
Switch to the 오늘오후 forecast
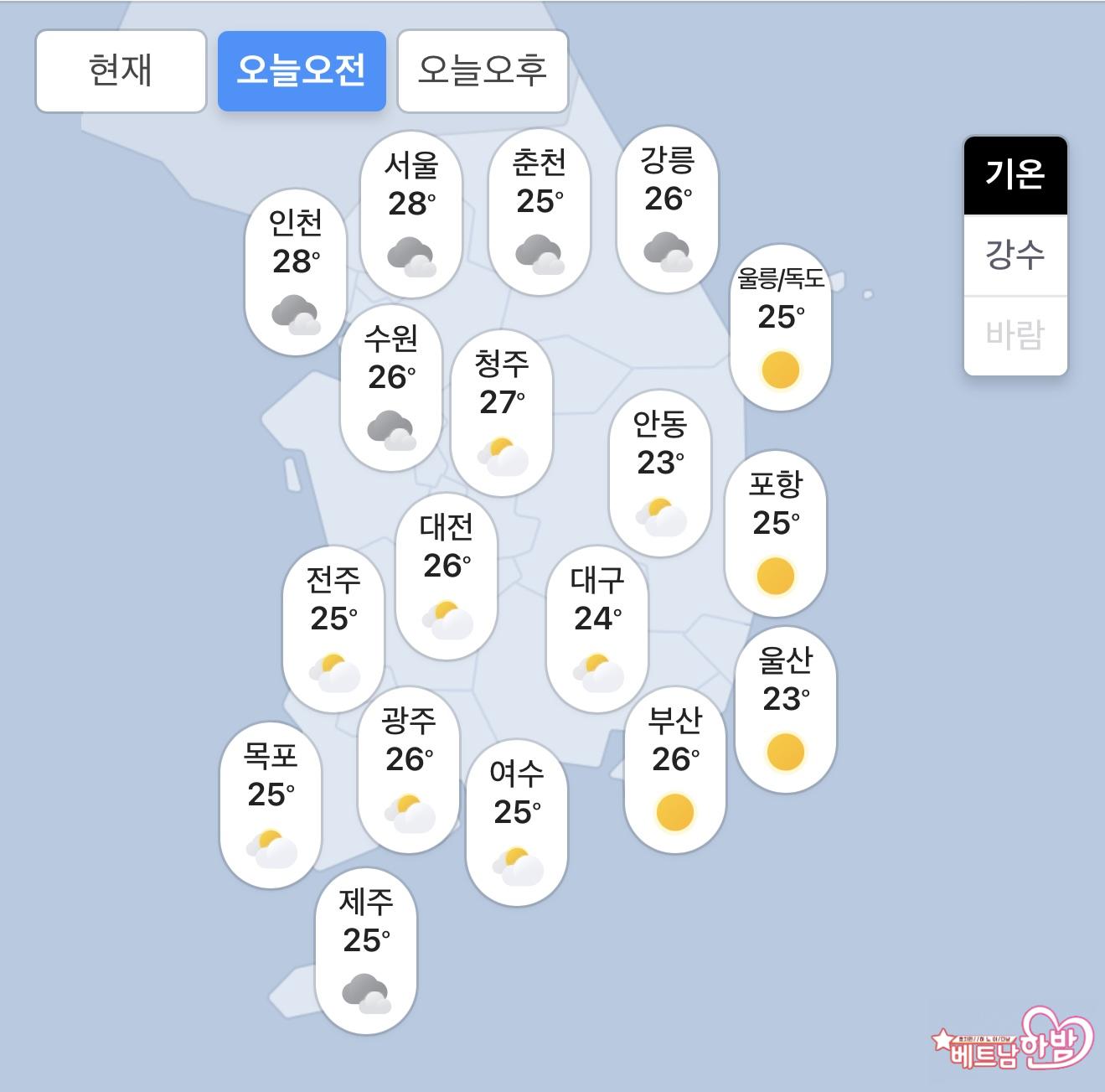tap(483, 71)
